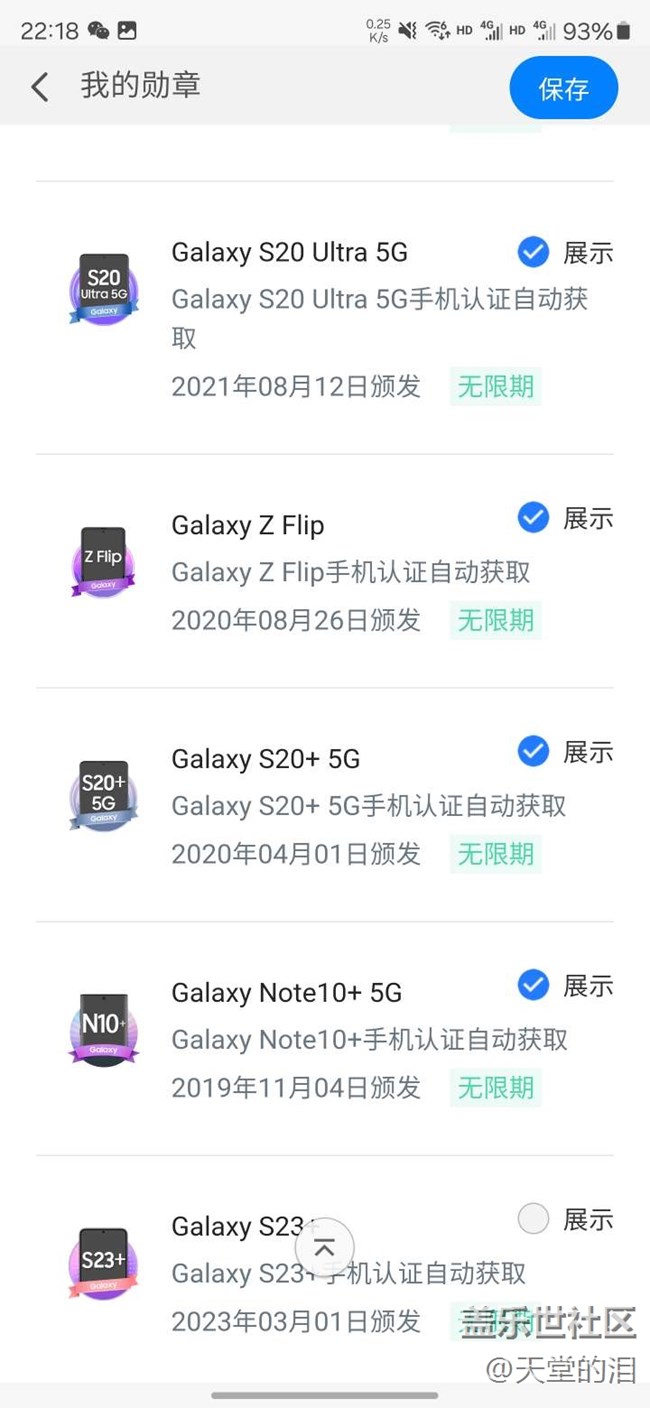Uncheck 展示 for Galaxy S20+ 5G

(x=533, y=751)
